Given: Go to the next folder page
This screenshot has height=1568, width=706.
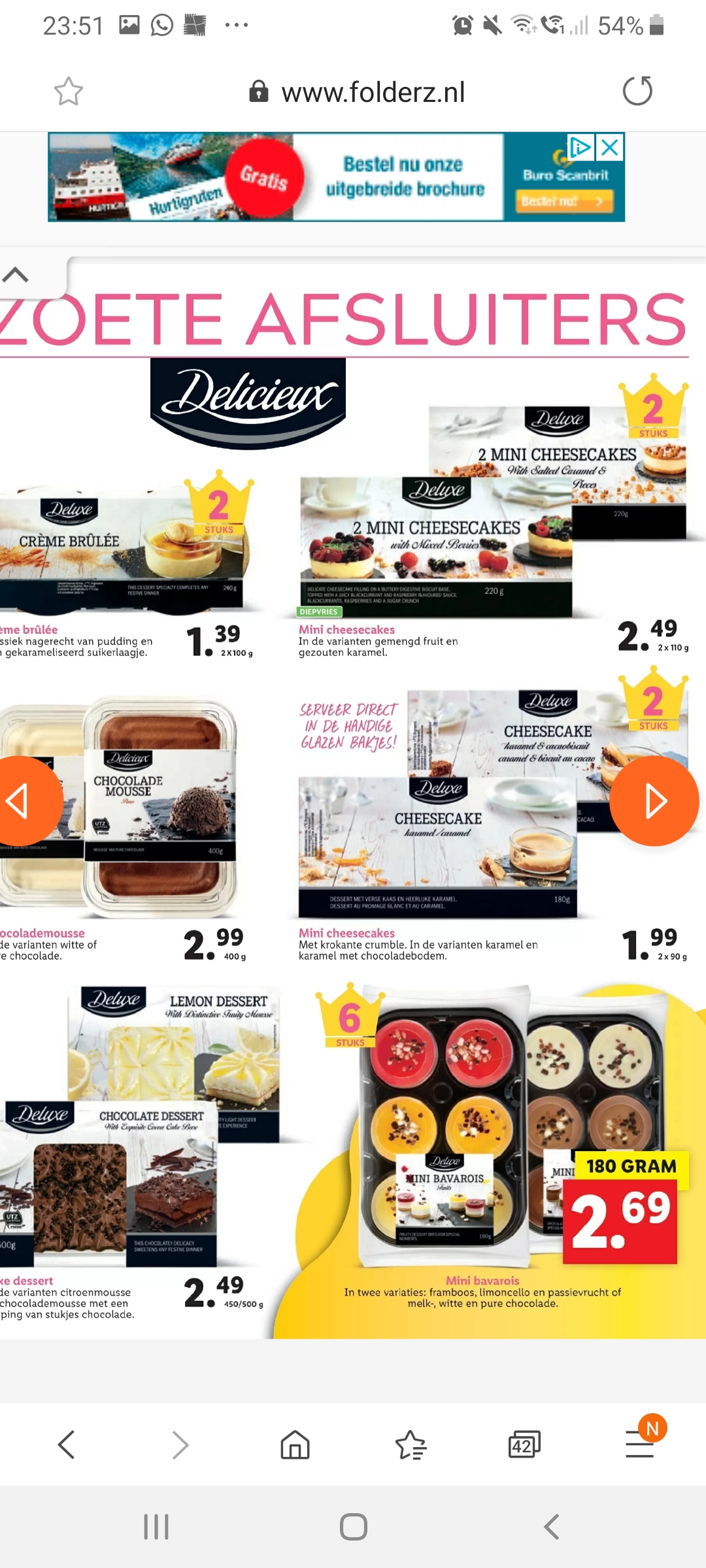Looking at the screenshot, I should click(654, 801).
